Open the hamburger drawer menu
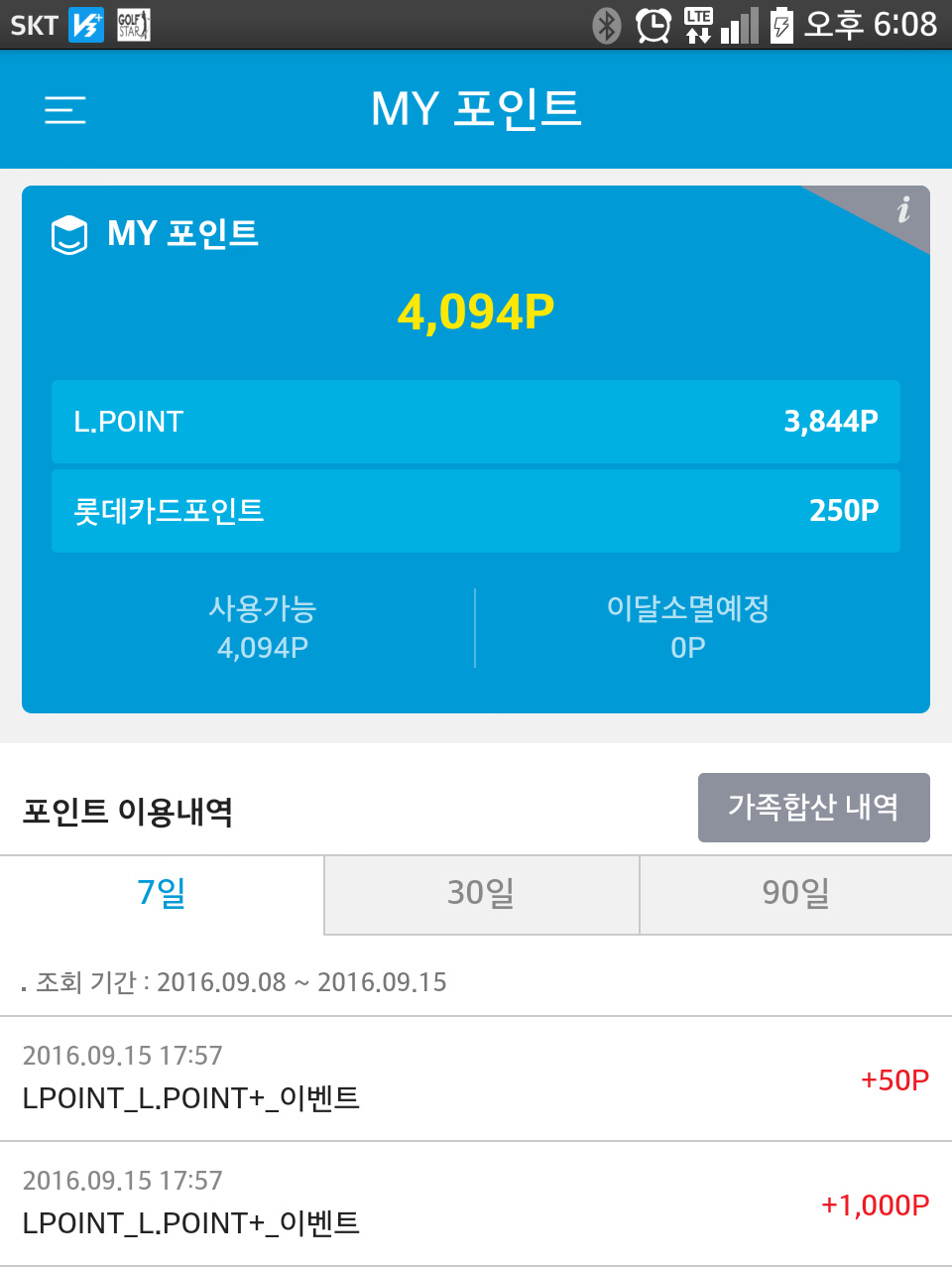Screen dimensions: 952x1270 (x=65, y=109)
